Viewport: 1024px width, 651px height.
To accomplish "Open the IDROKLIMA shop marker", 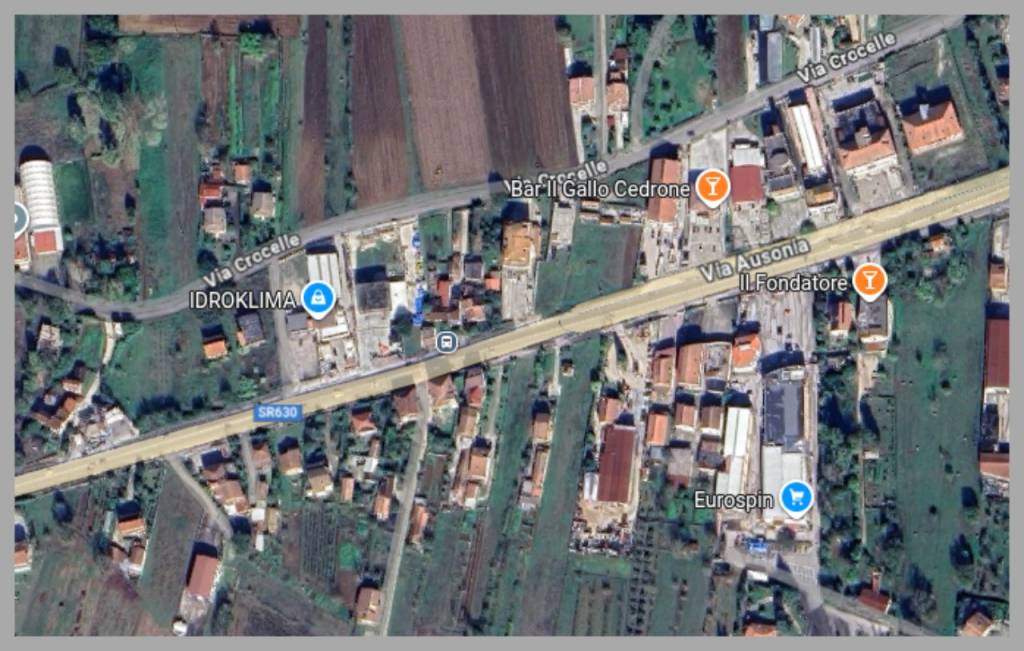I will [x=318, y=297].
